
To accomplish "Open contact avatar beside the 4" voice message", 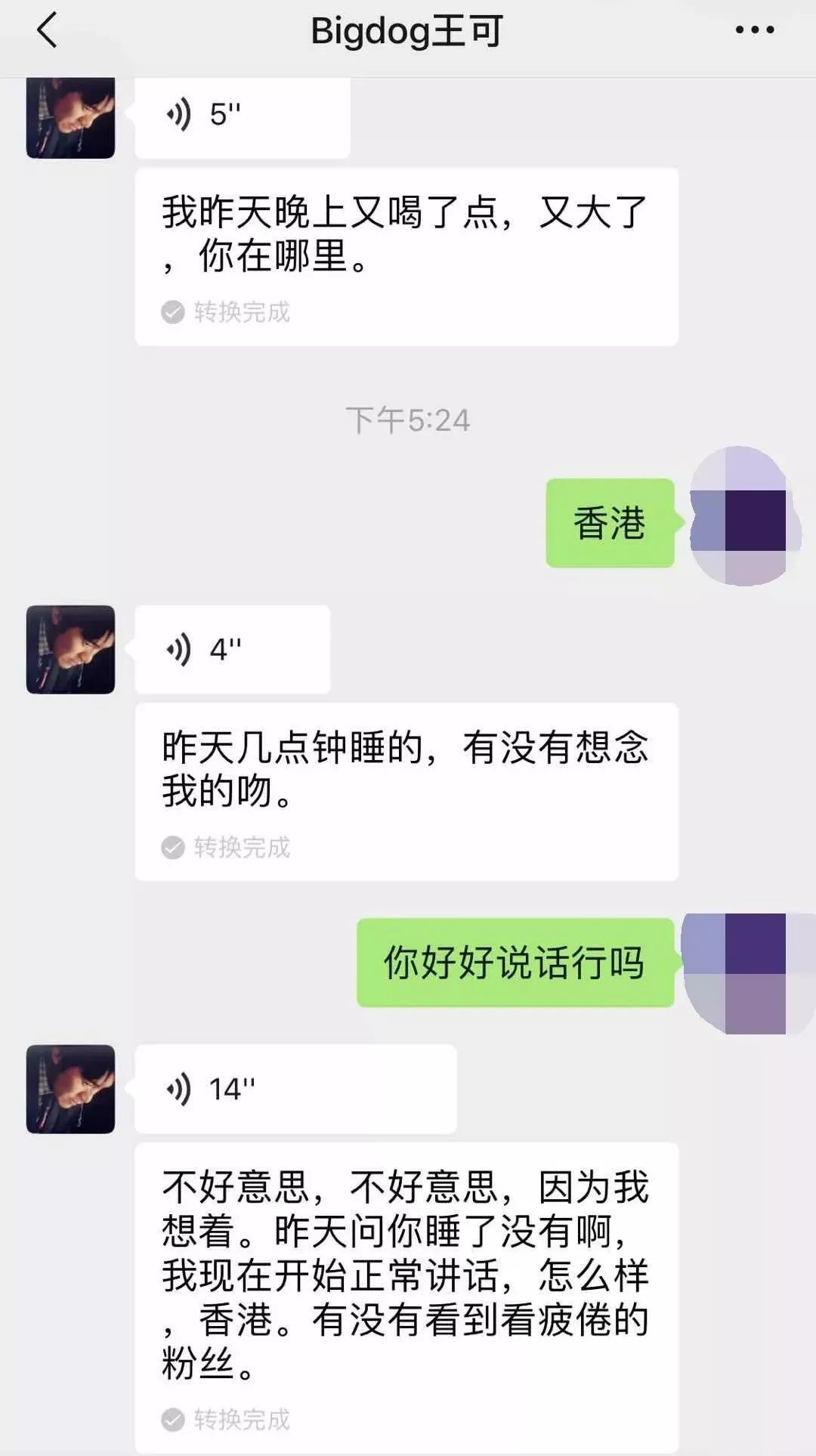I will [x=71, y=650].
